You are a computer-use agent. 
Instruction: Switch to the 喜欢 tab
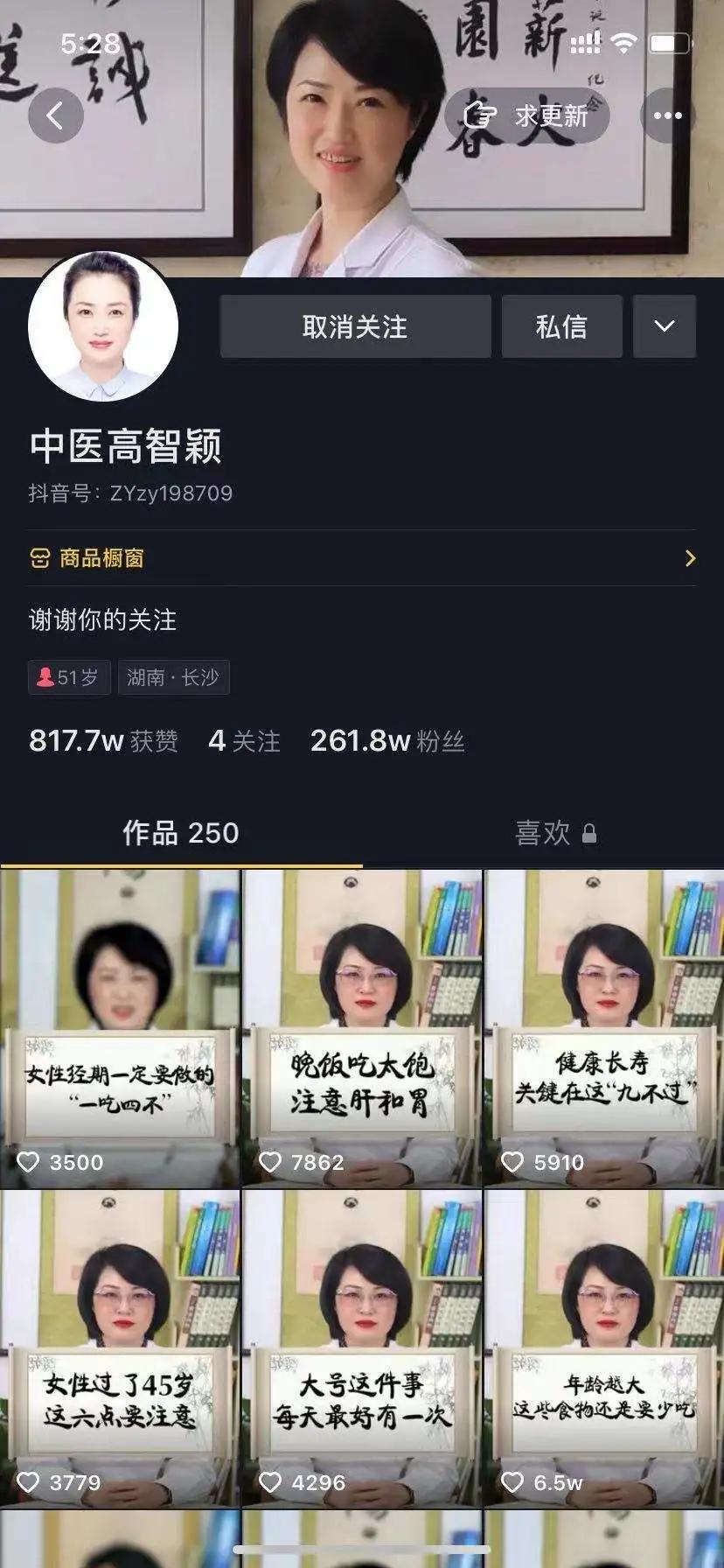coord(544,834)
